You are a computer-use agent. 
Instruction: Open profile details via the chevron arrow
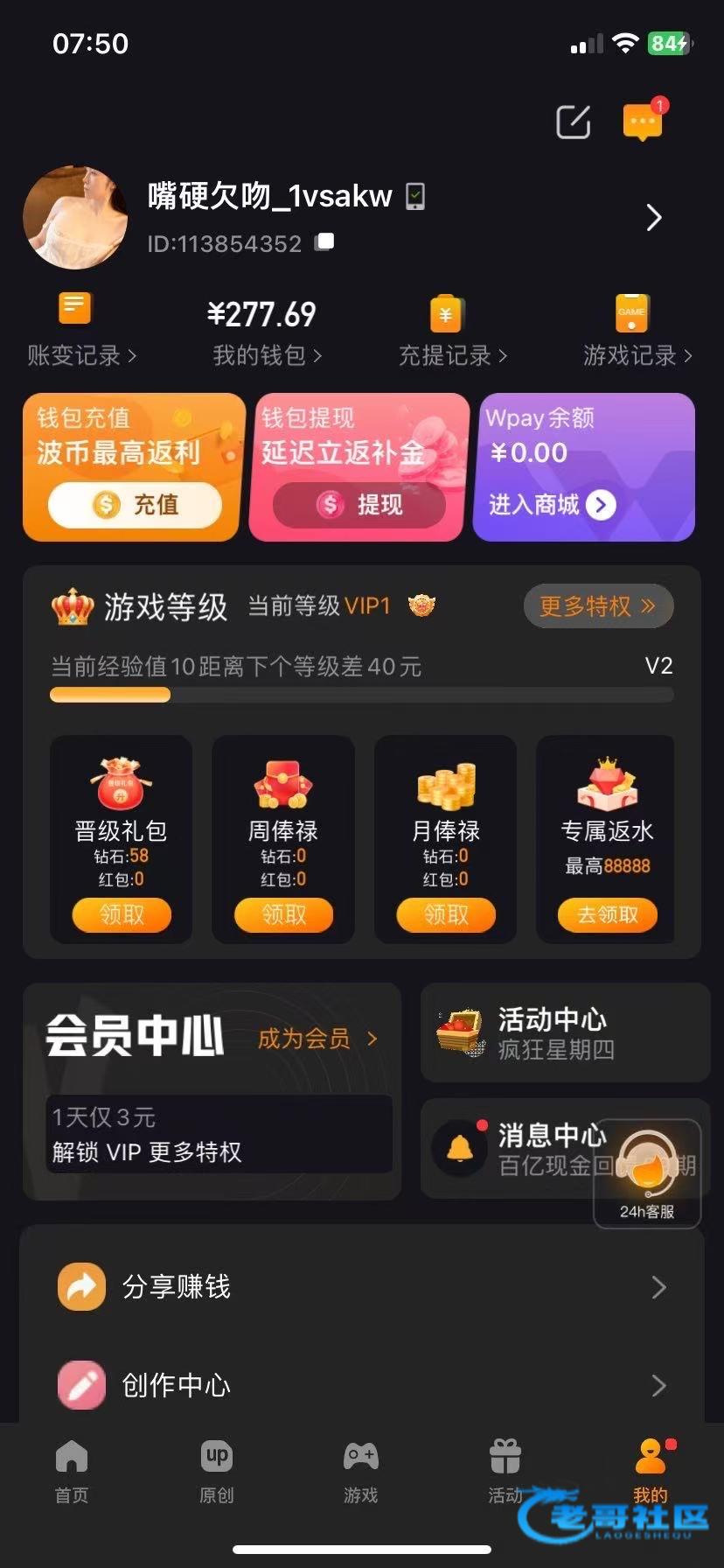coord(653,218)
